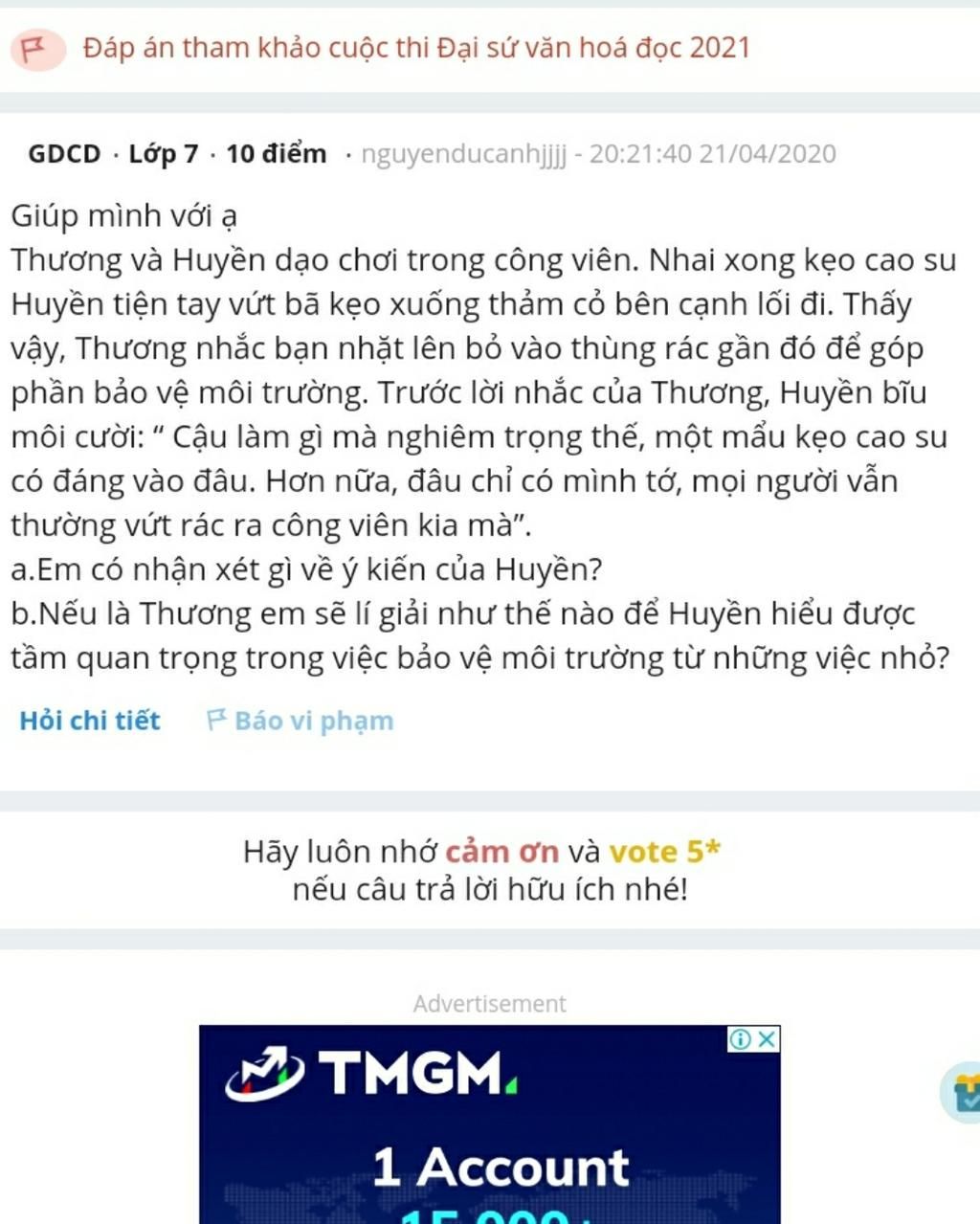View nguyenducanhjjjj's profile
The height and width of the screenshot is (1224, 980).
463,154
